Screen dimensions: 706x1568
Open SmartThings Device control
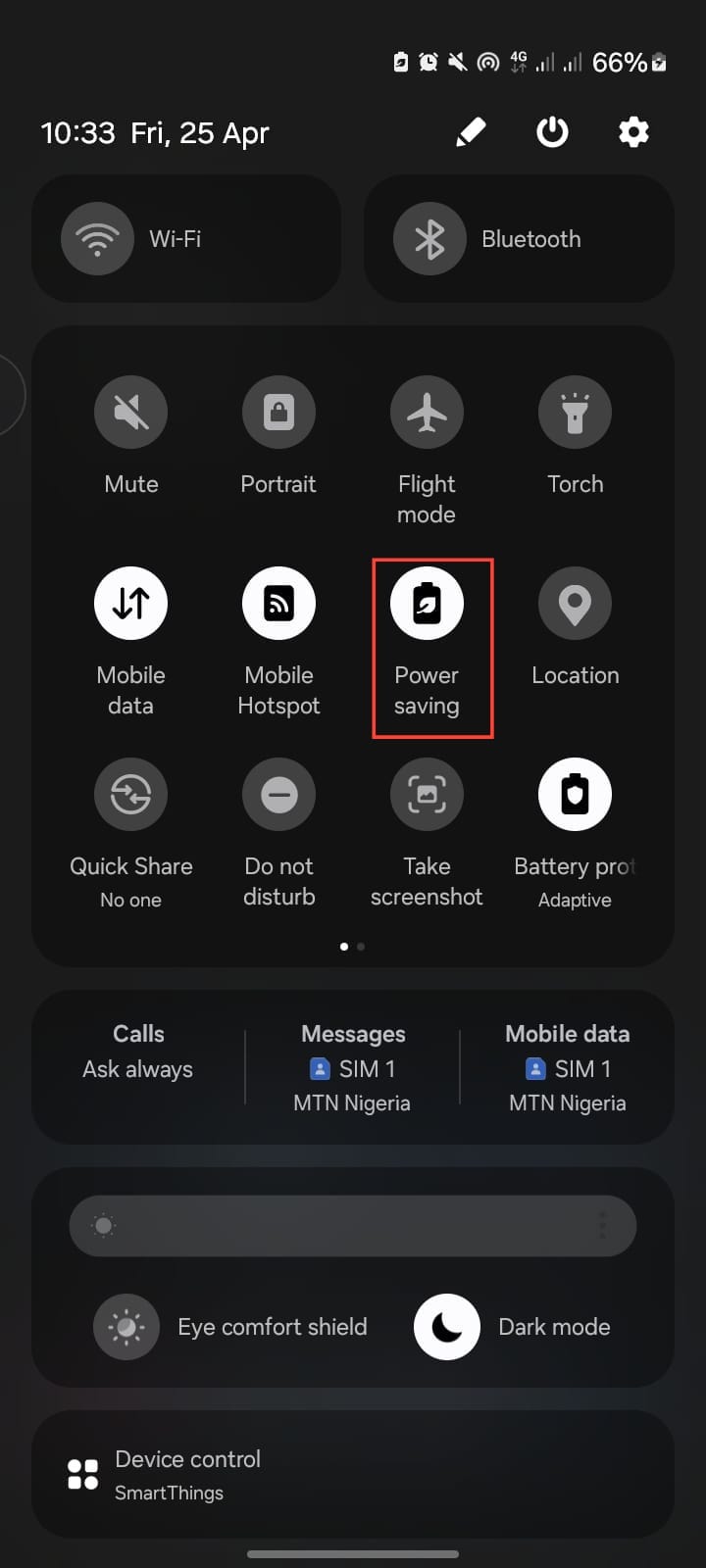[x=186, y=1474]
